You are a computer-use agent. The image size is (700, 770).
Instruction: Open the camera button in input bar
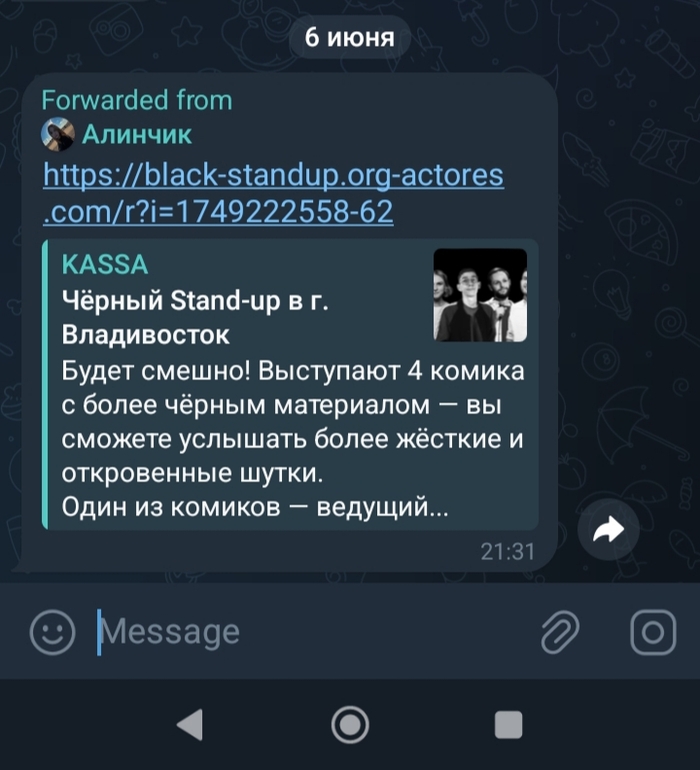tap(653, 632)
